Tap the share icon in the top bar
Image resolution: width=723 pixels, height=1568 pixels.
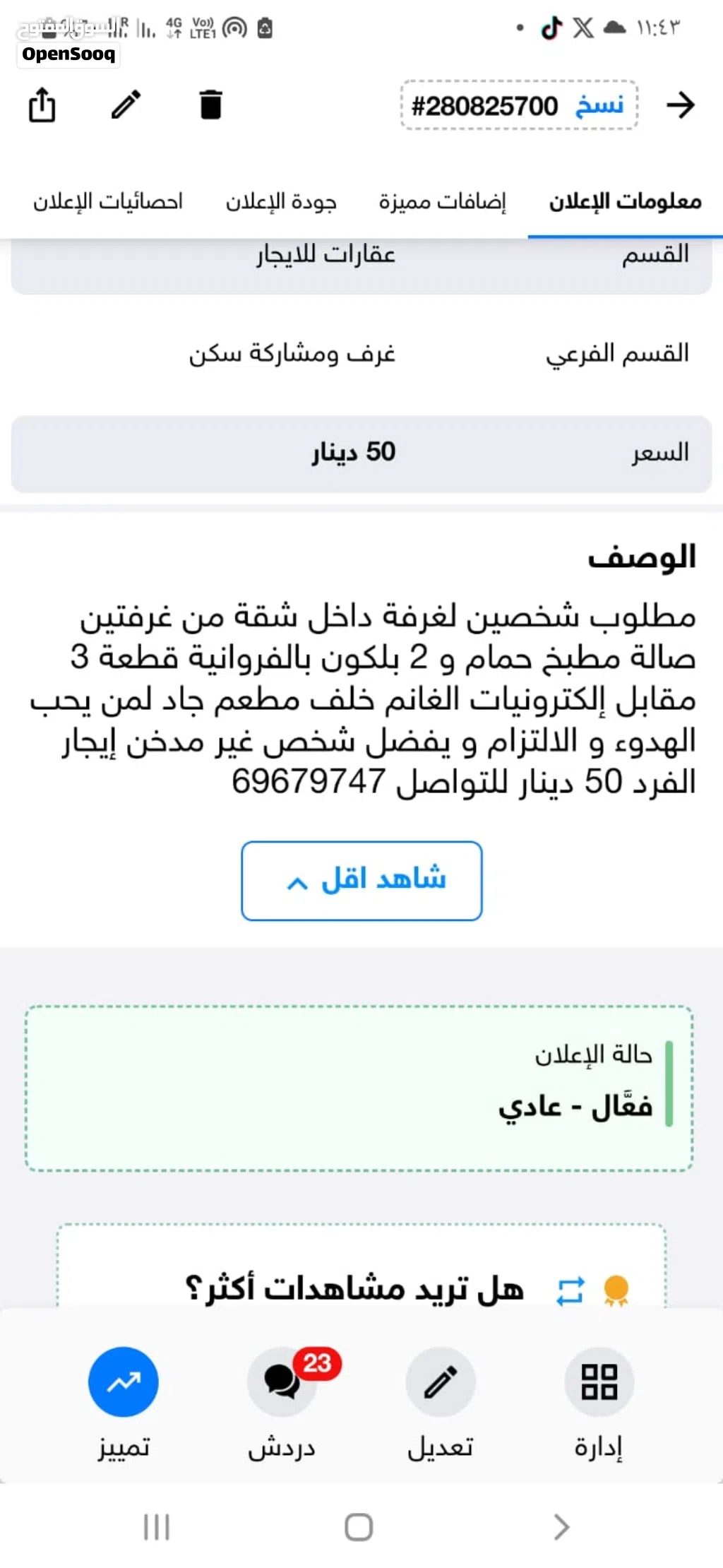(x=42, y=105)
